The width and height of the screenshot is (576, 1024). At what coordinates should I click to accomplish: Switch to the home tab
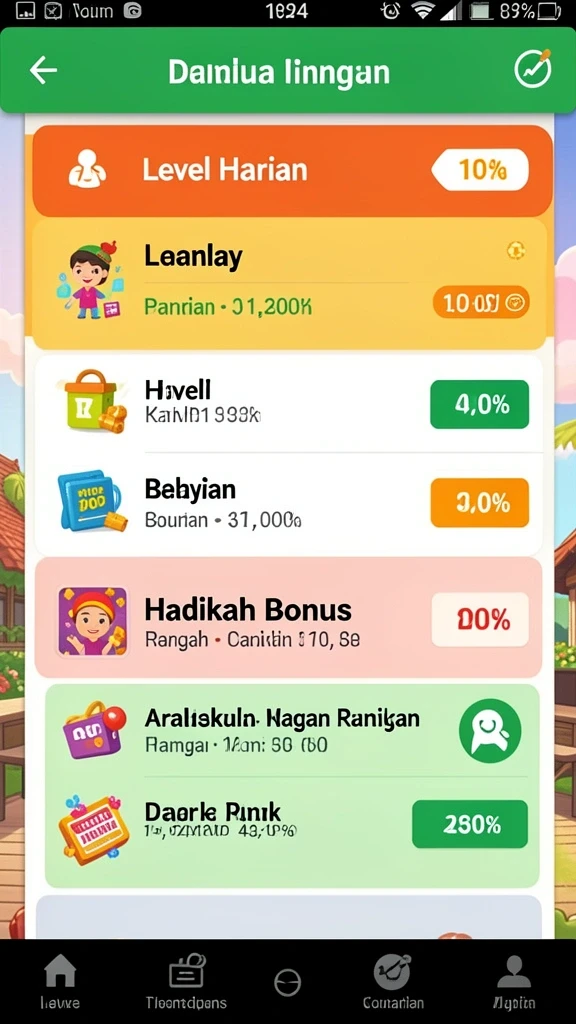click(x=60, y=981)
